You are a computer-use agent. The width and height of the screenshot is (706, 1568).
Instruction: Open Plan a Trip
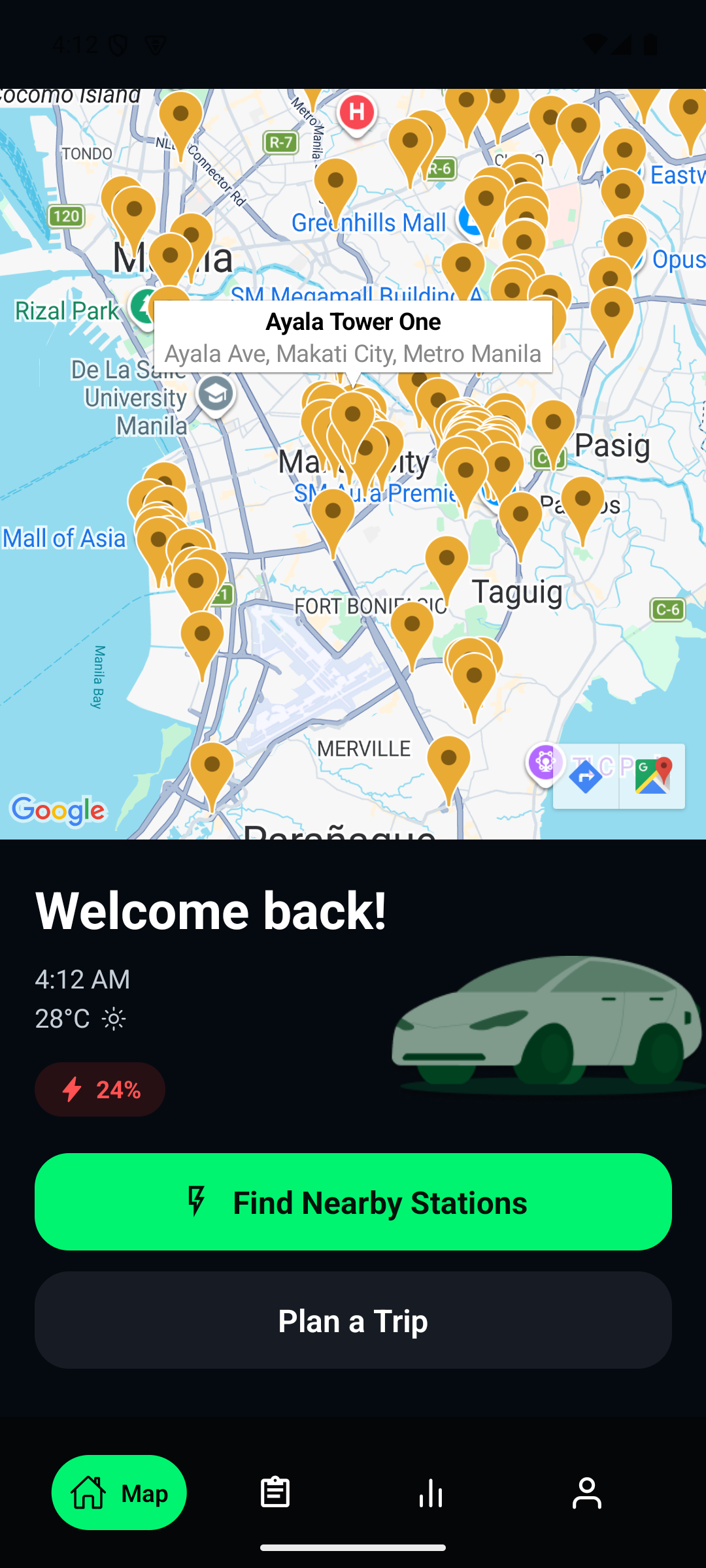pyautogui.click(x=353, y=1320)
